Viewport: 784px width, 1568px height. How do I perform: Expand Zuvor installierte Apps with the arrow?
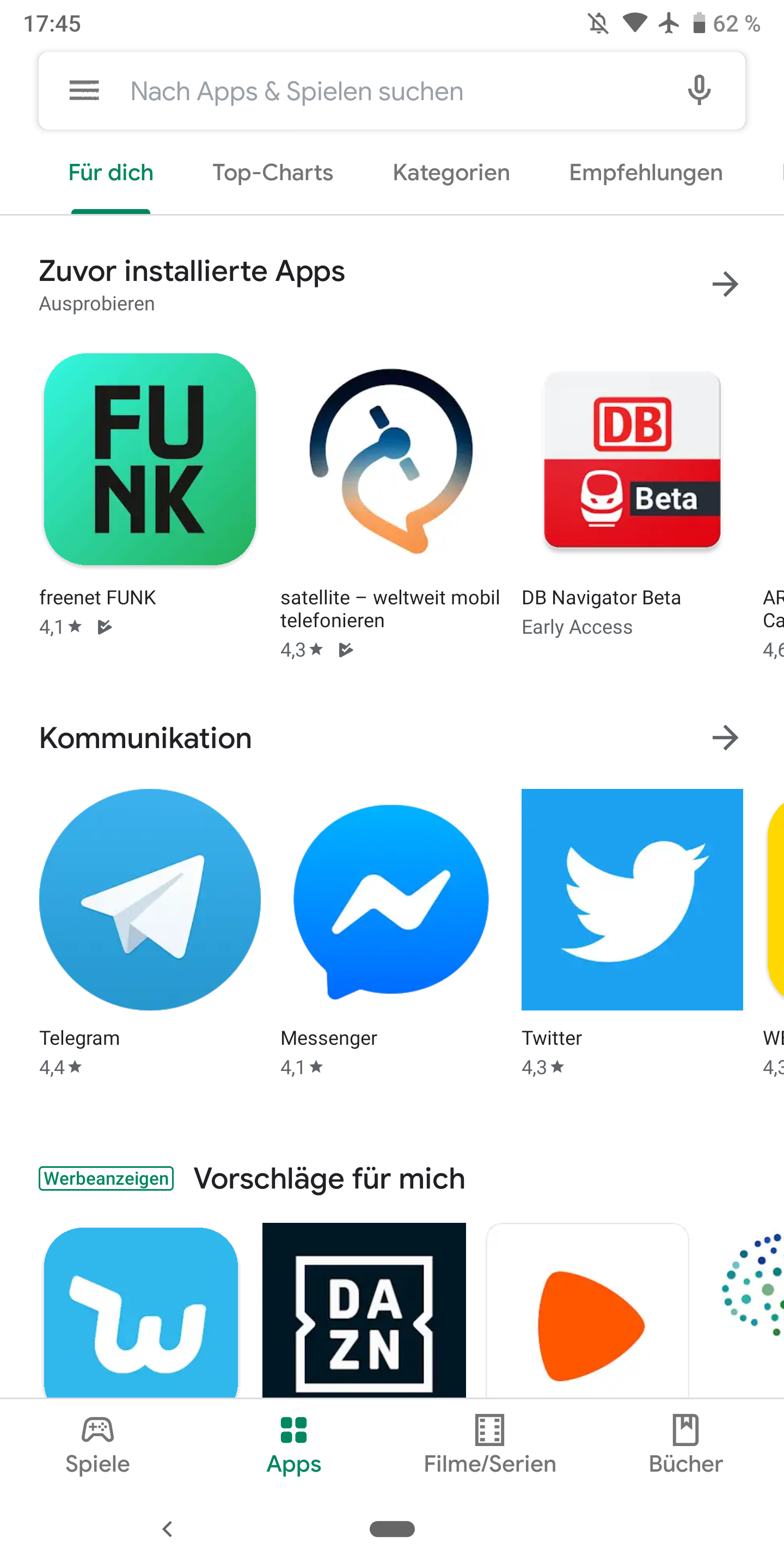(x=725, y=284)
